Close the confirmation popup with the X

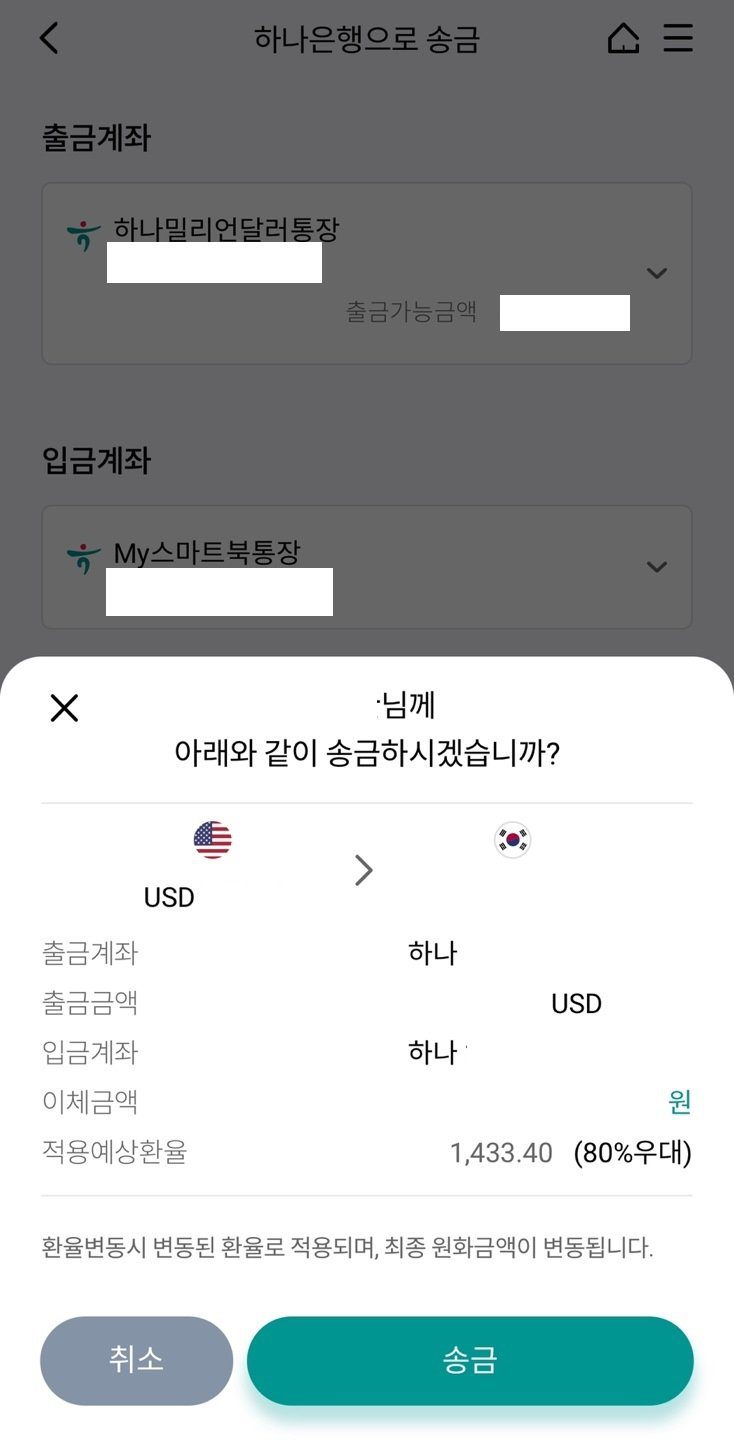[x=64, y=707]
